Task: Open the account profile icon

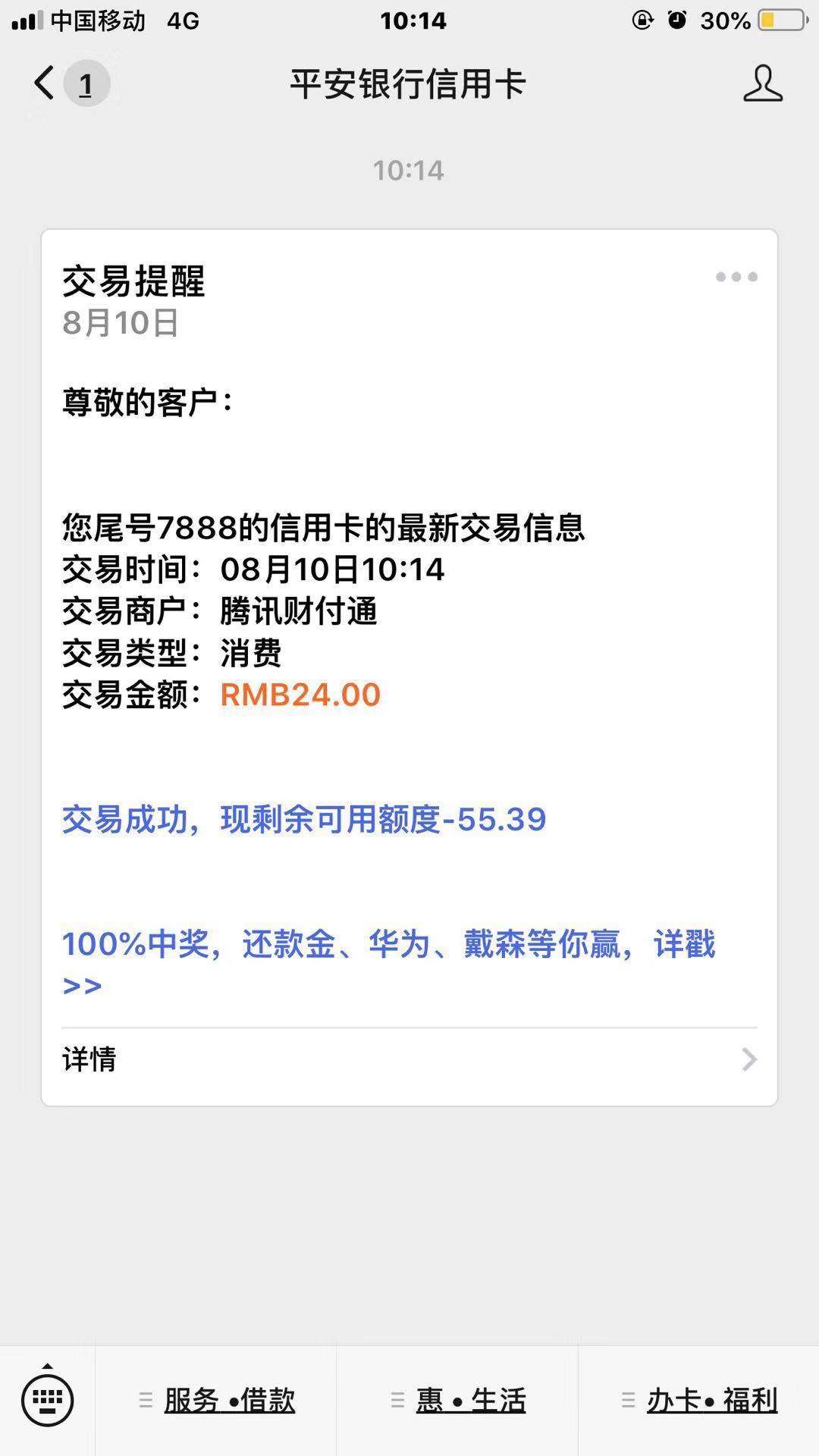Action: pyautogui.click(x=762, y=83)
